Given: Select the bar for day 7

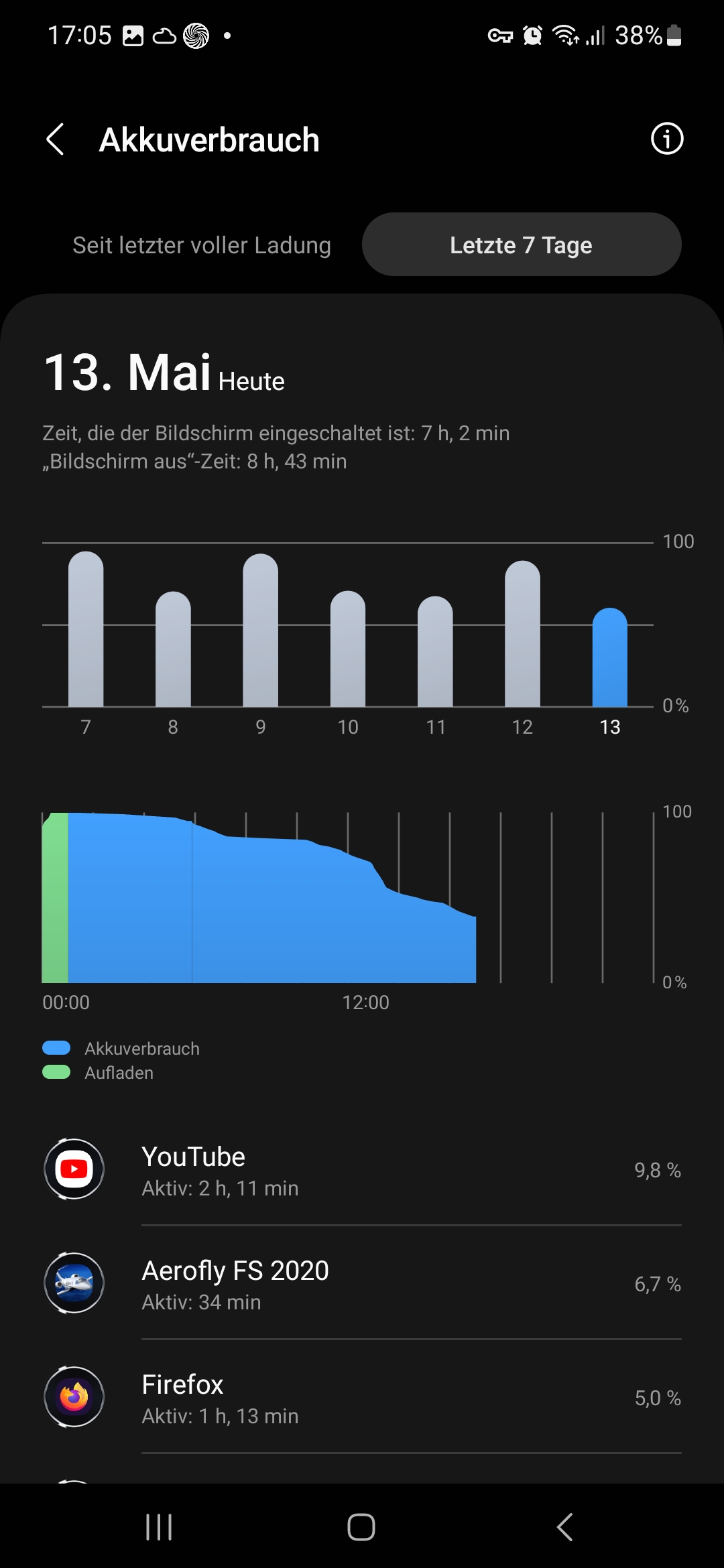Looking at the screenshot, I should pyautogui.click(x=86, y=630).
